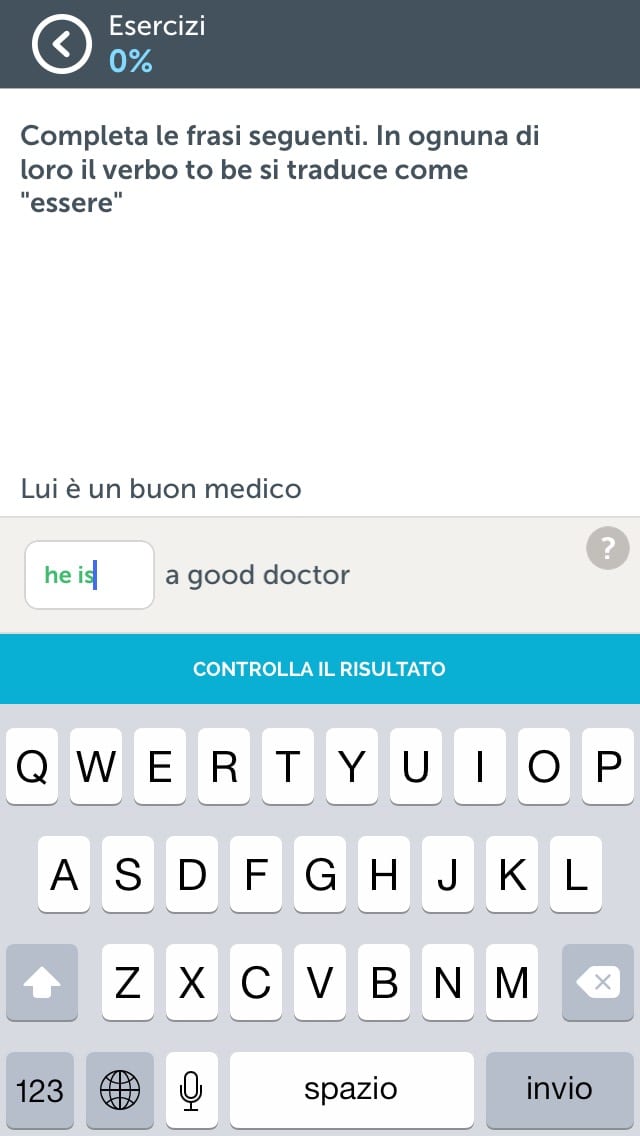The width and height of the screenshot is (640, 1136).
Task: Hit the invio key on the keyboard
Action: point(559,1089)
